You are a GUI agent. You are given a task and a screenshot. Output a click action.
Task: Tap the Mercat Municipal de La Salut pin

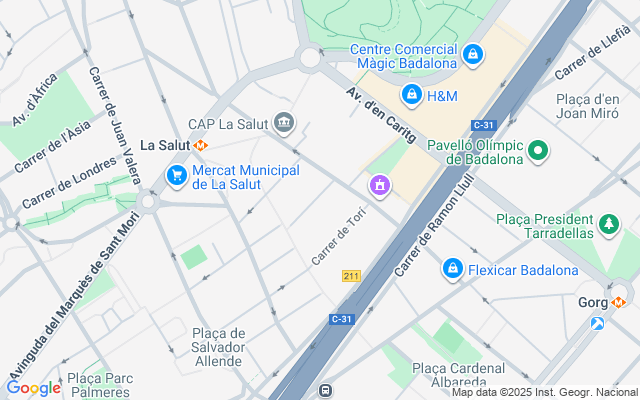[x=177, y=176]
